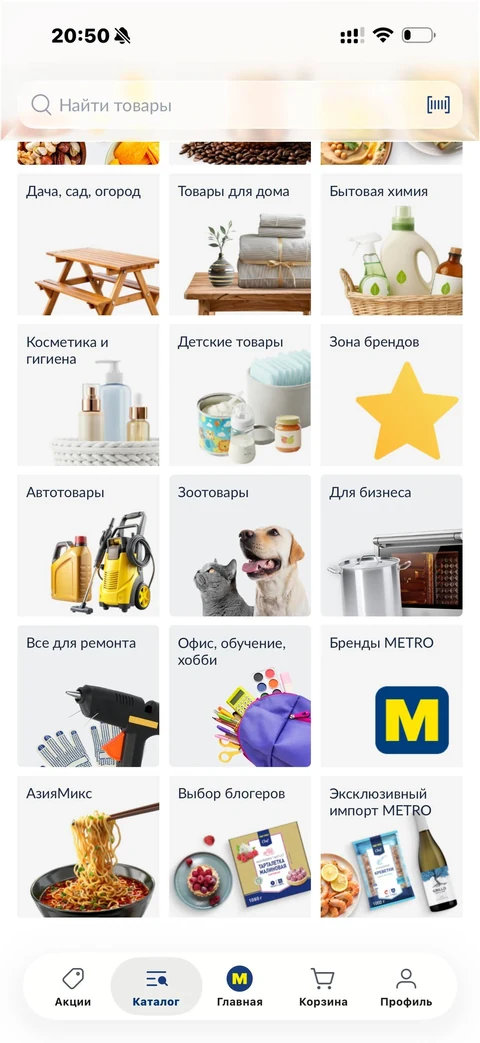This screenshot has width=480, height=1043.
Task: Select the Зоотовары category
Action: (x=240, y=545)
